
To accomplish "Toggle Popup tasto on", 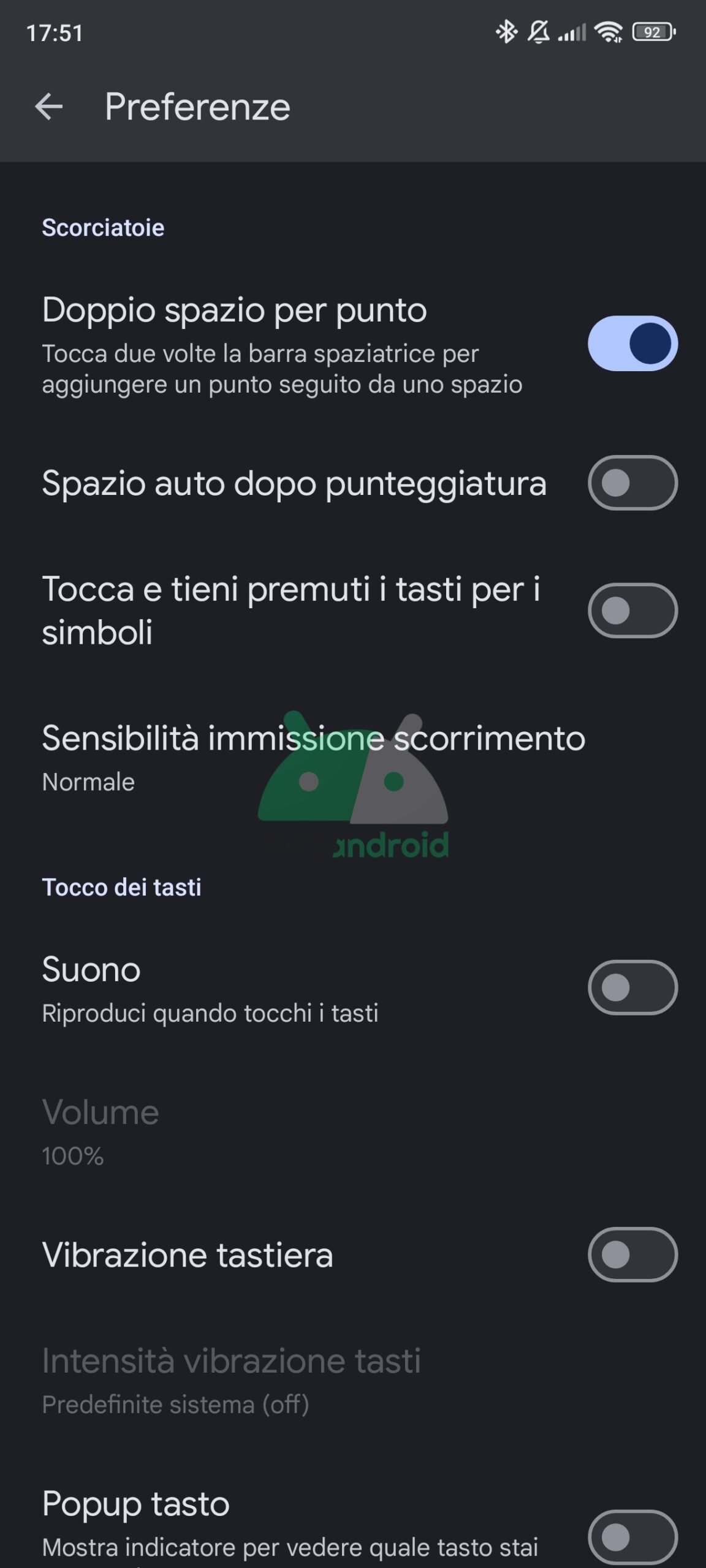I will point(632,1536).
